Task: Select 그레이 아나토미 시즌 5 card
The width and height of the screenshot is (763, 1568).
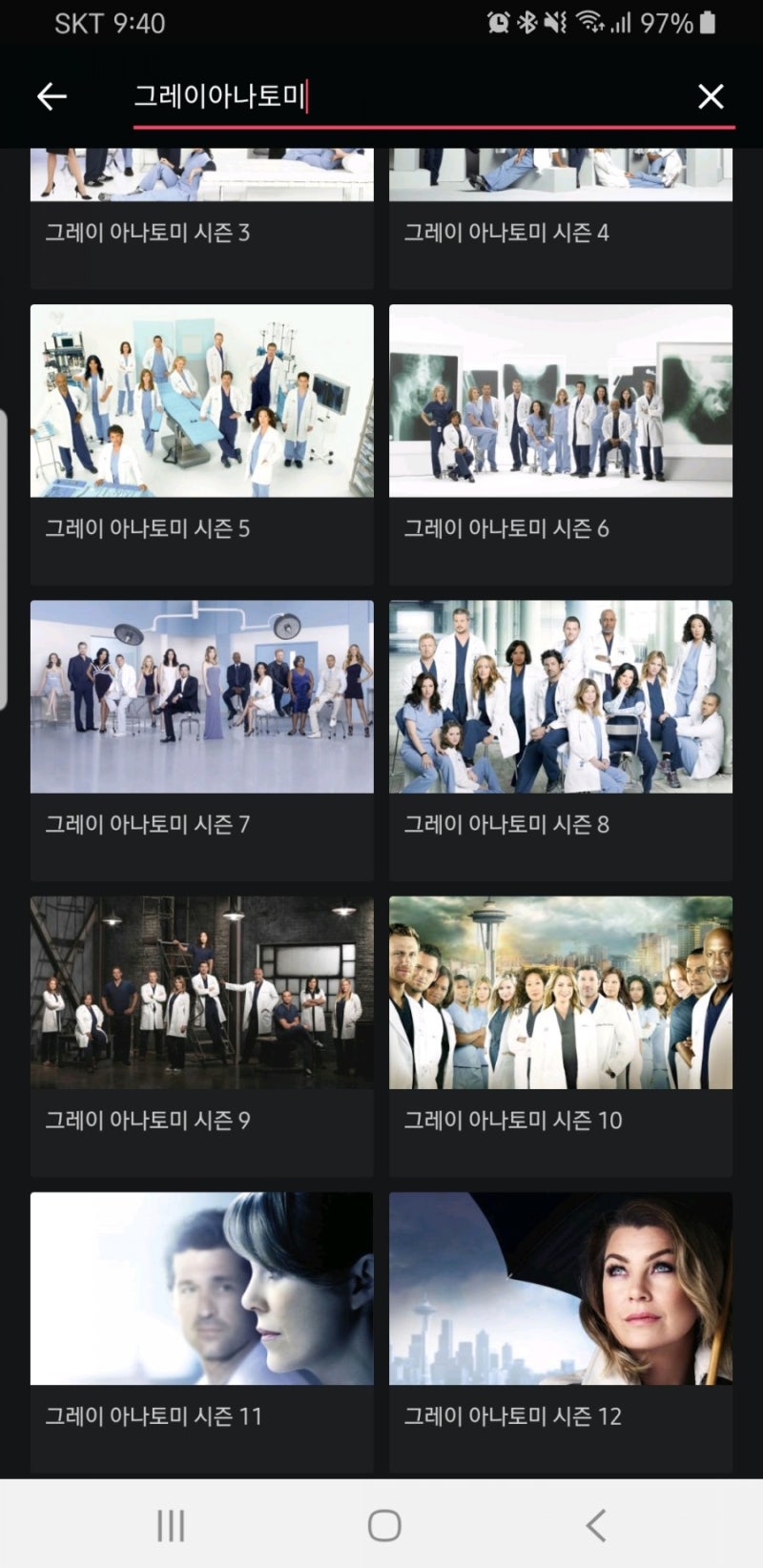Action: (x=201, y=444)
